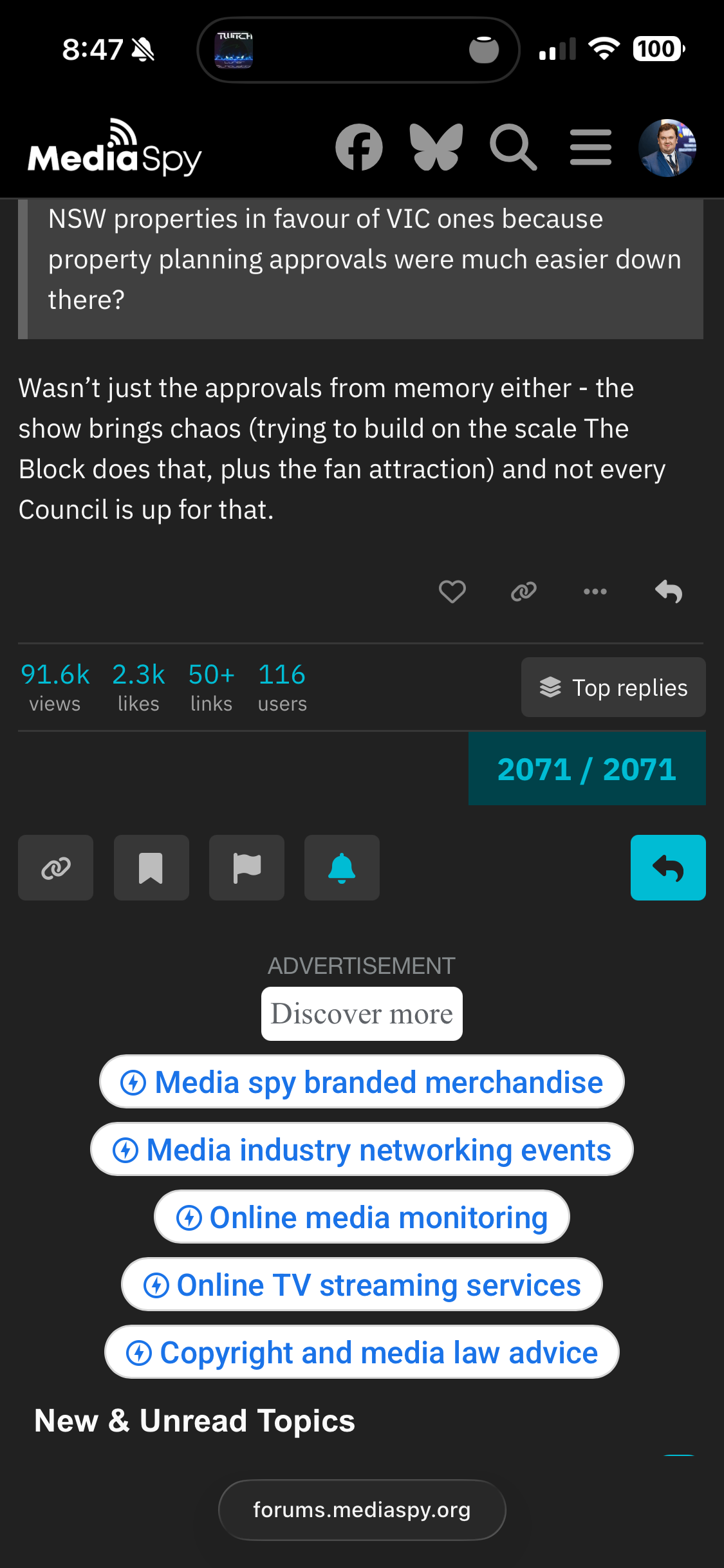Tap the forums.mediaspy.org address bar

click(x=362, y=1509)
